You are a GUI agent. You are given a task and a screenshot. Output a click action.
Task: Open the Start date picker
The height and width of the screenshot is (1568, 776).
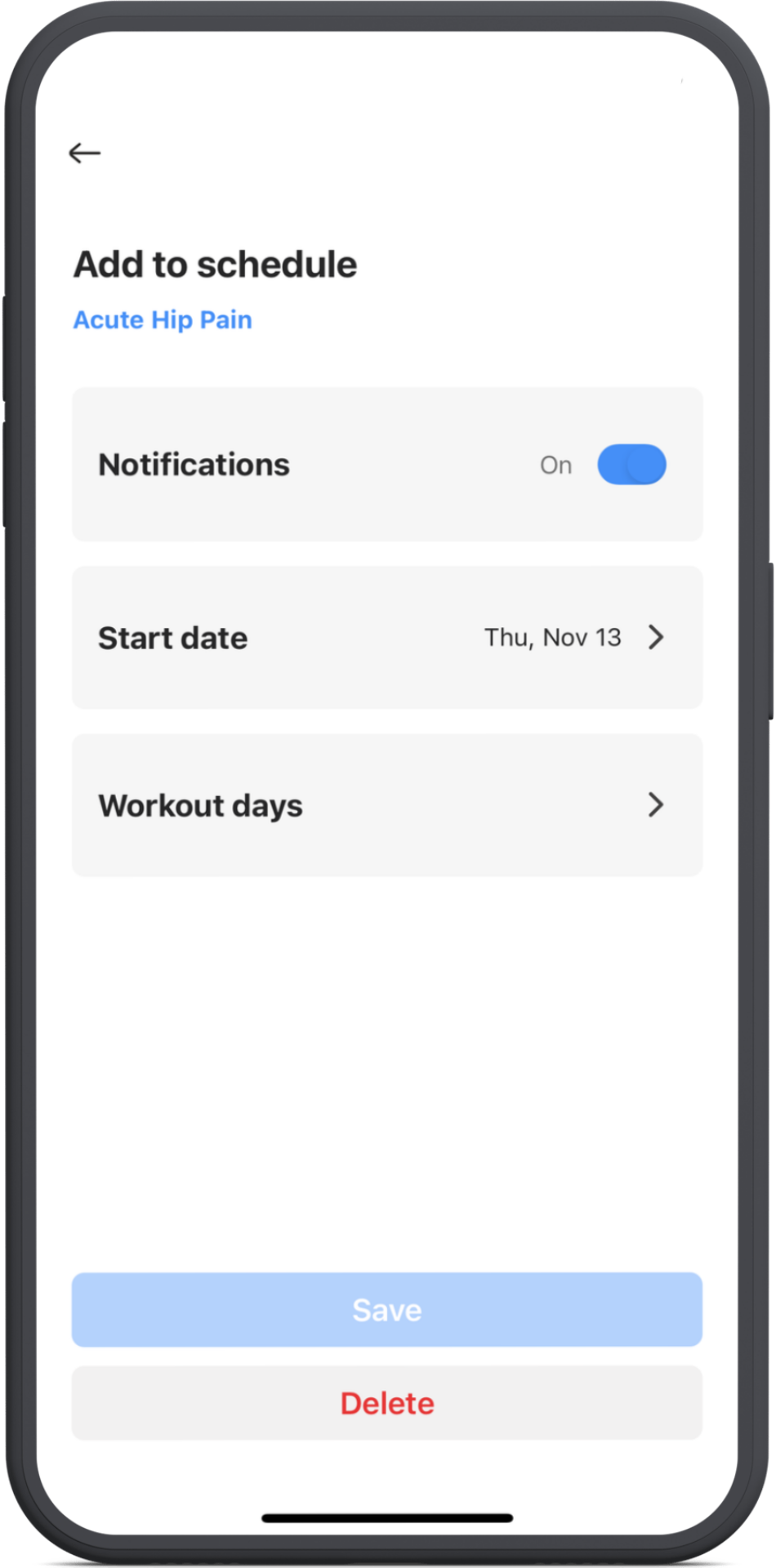click(387, 638)
